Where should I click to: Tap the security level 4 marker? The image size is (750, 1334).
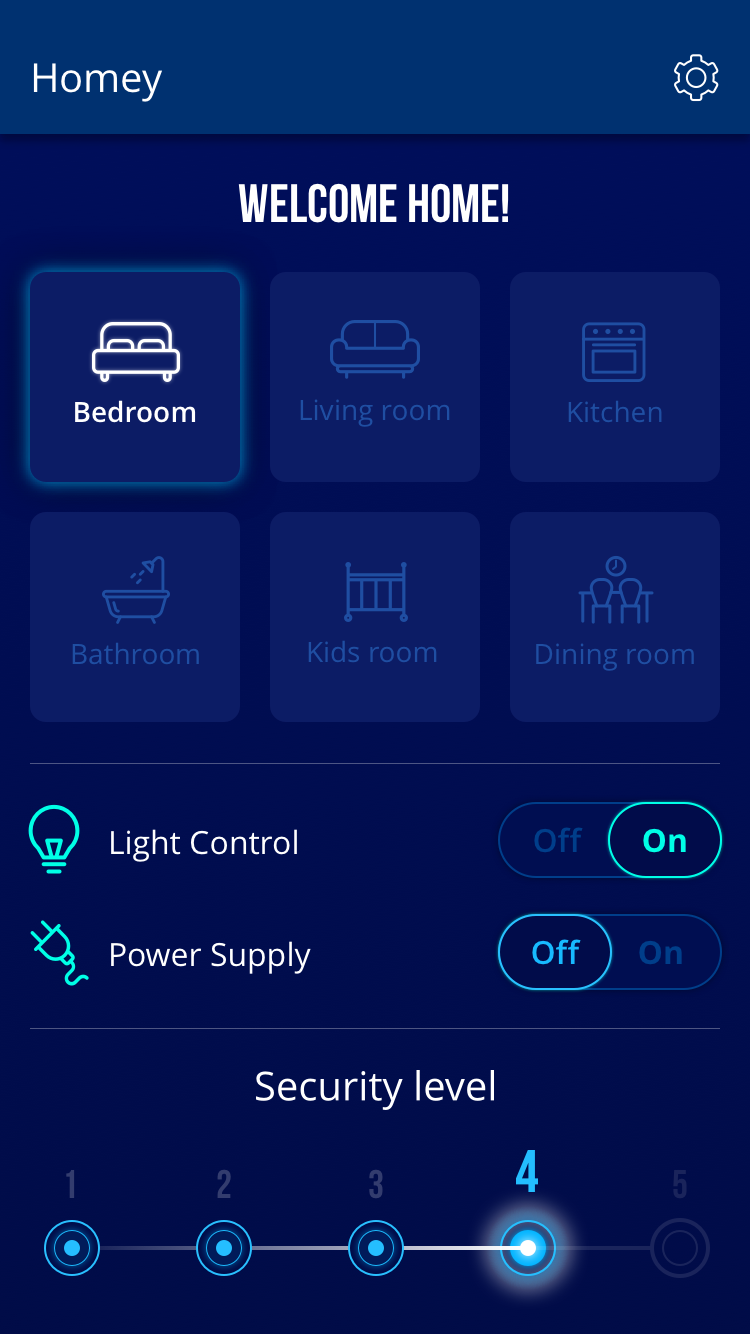click(528, 1248)
